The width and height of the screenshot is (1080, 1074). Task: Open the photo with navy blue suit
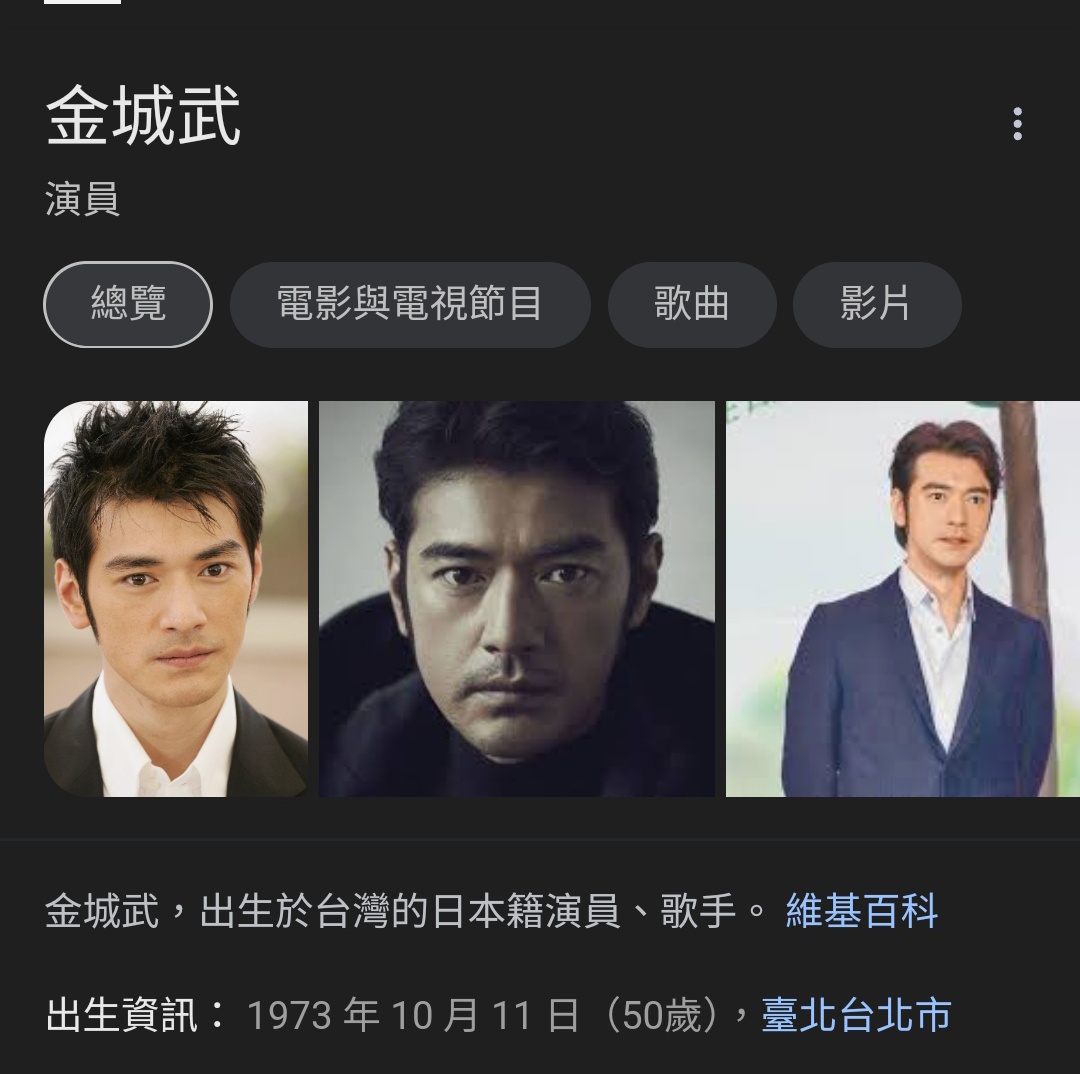point(902,598)
